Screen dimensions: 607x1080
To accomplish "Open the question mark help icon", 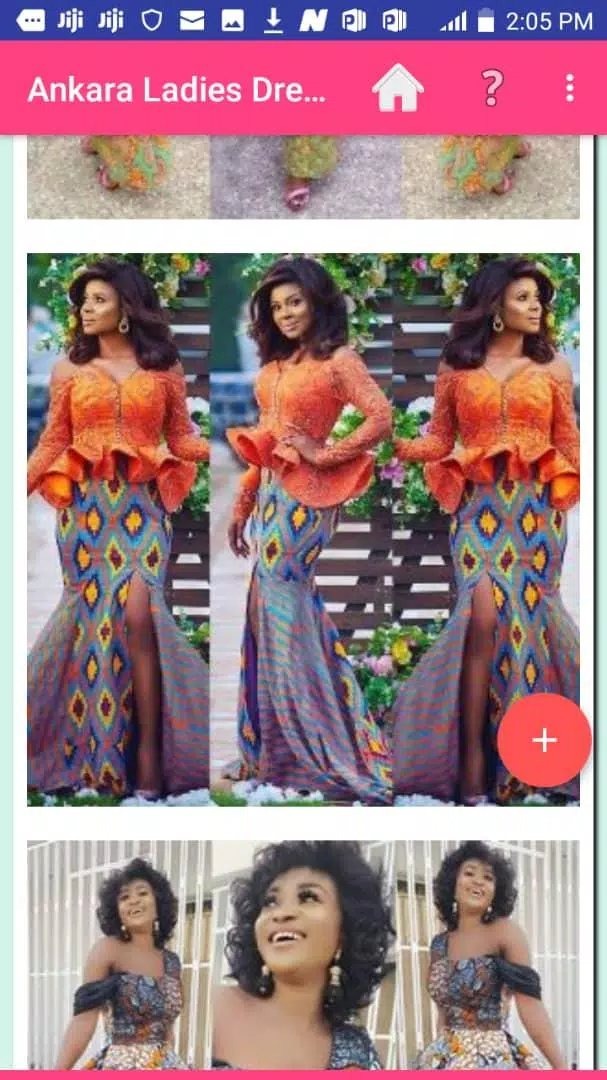I will click(491, 89).
